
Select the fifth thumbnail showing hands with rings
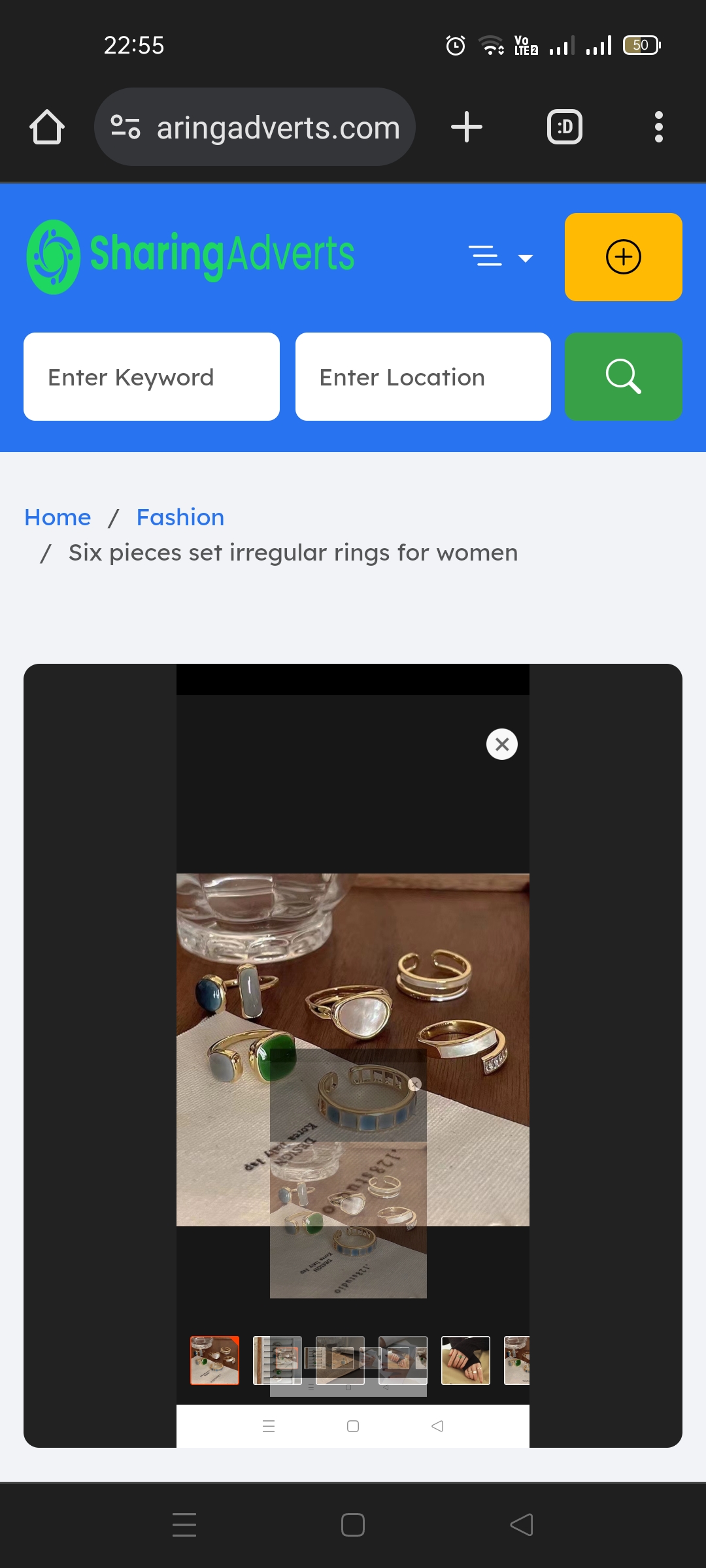pyautogui.click(x=465, y=1360)
